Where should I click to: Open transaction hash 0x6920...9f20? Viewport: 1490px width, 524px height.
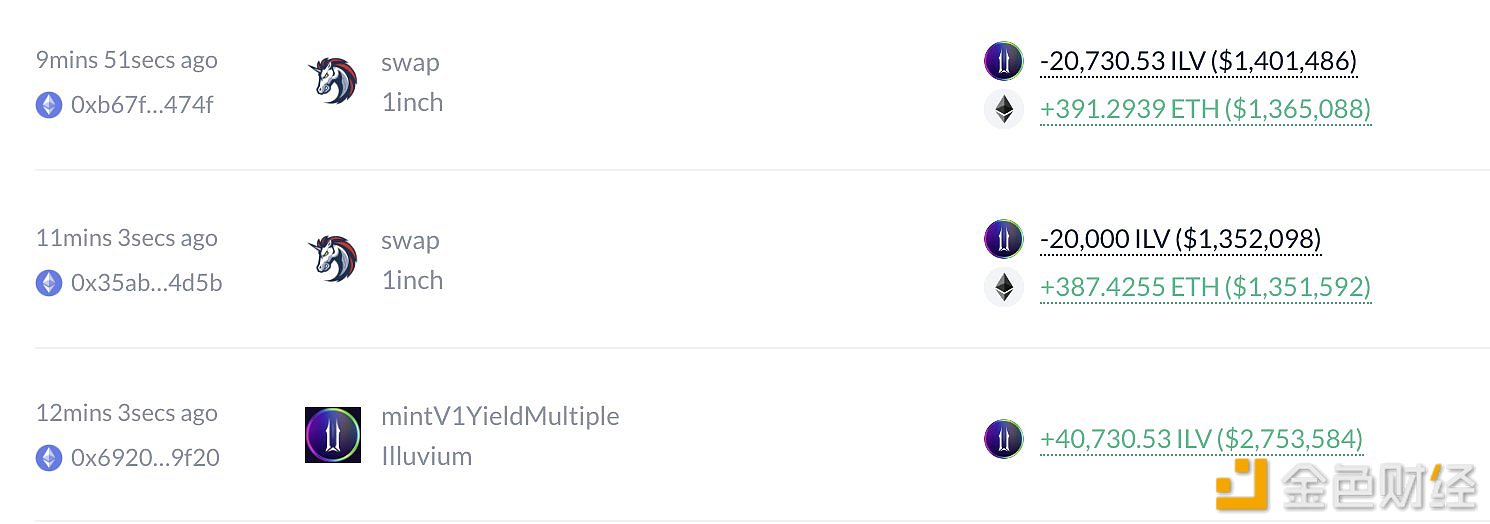(x=145, y=458)
